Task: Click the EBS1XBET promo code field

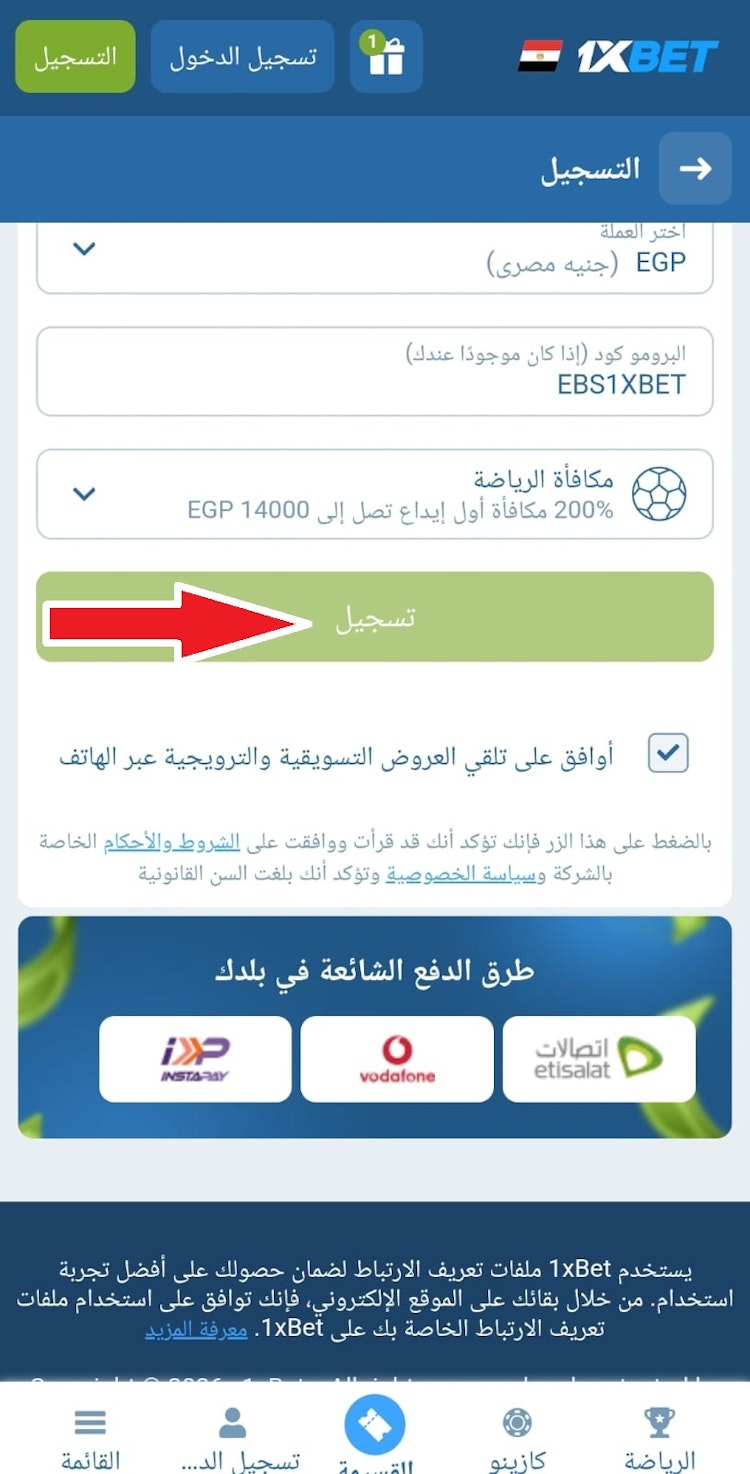Action: click(375, 372)
